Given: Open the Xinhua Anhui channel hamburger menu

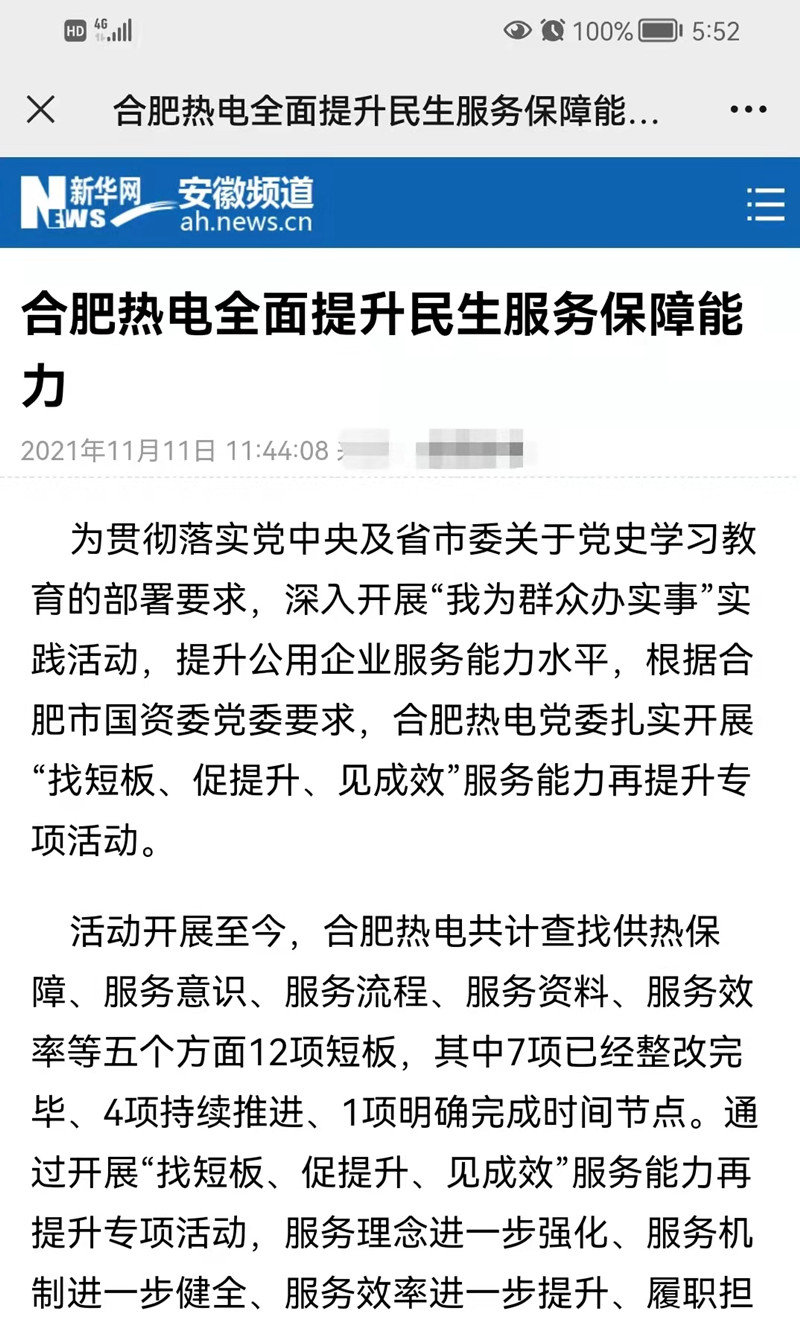Looking at the screenshot, I should pos(766,204).
